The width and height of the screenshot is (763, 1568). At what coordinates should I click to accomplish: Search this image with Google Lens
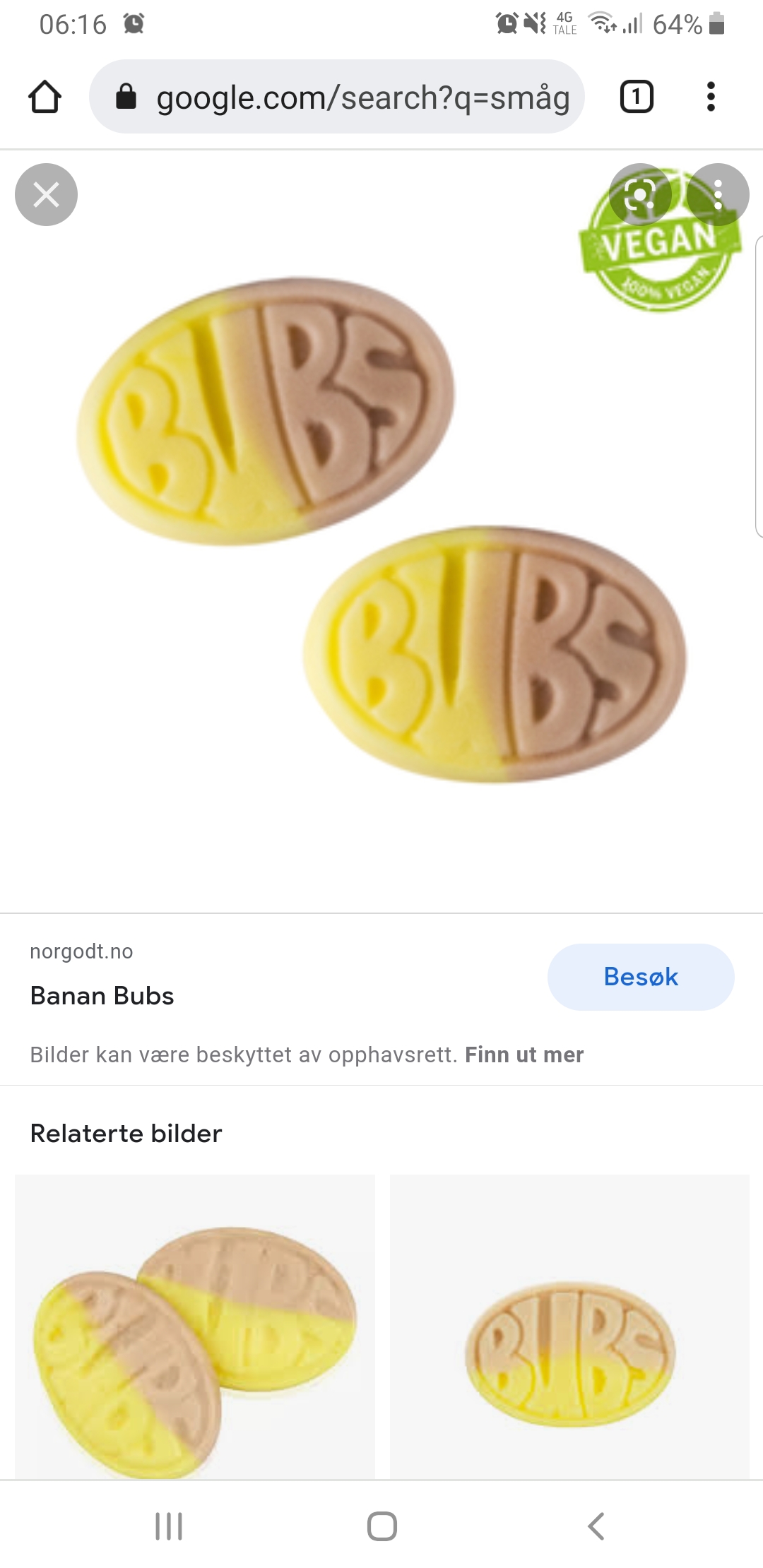click(640, 194)
